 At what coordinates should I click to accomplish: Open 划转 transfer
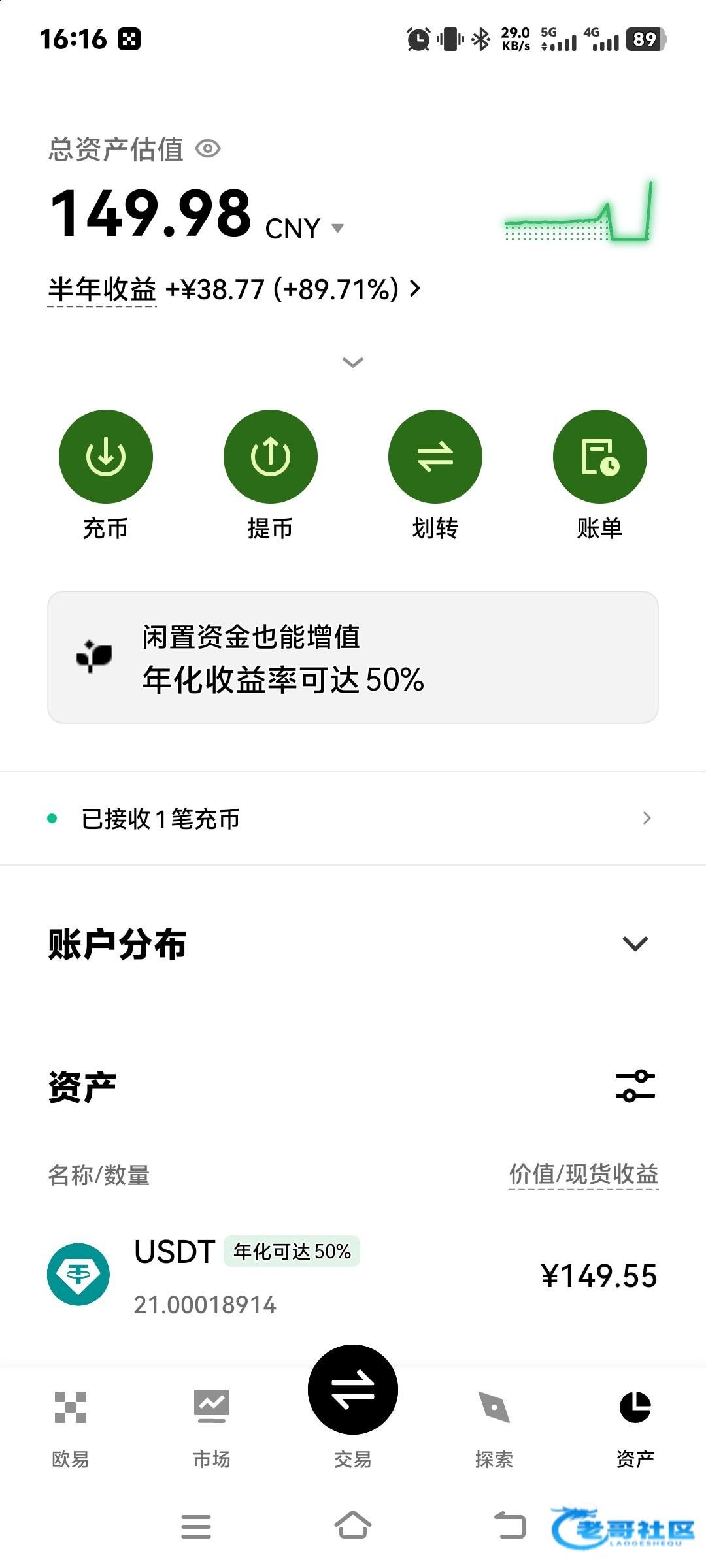click(435, 457)
